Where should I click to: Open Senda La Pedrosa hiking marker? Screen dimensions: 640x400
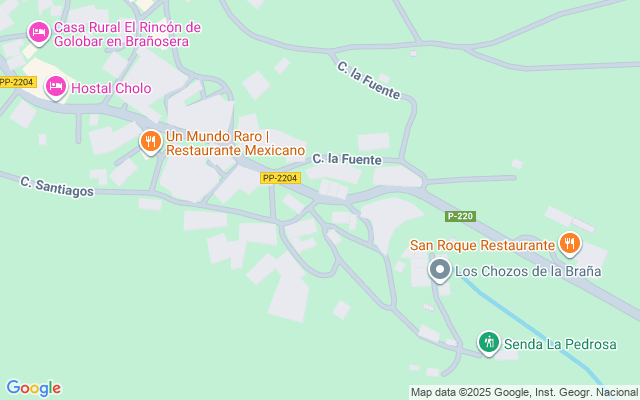[489, 343]
